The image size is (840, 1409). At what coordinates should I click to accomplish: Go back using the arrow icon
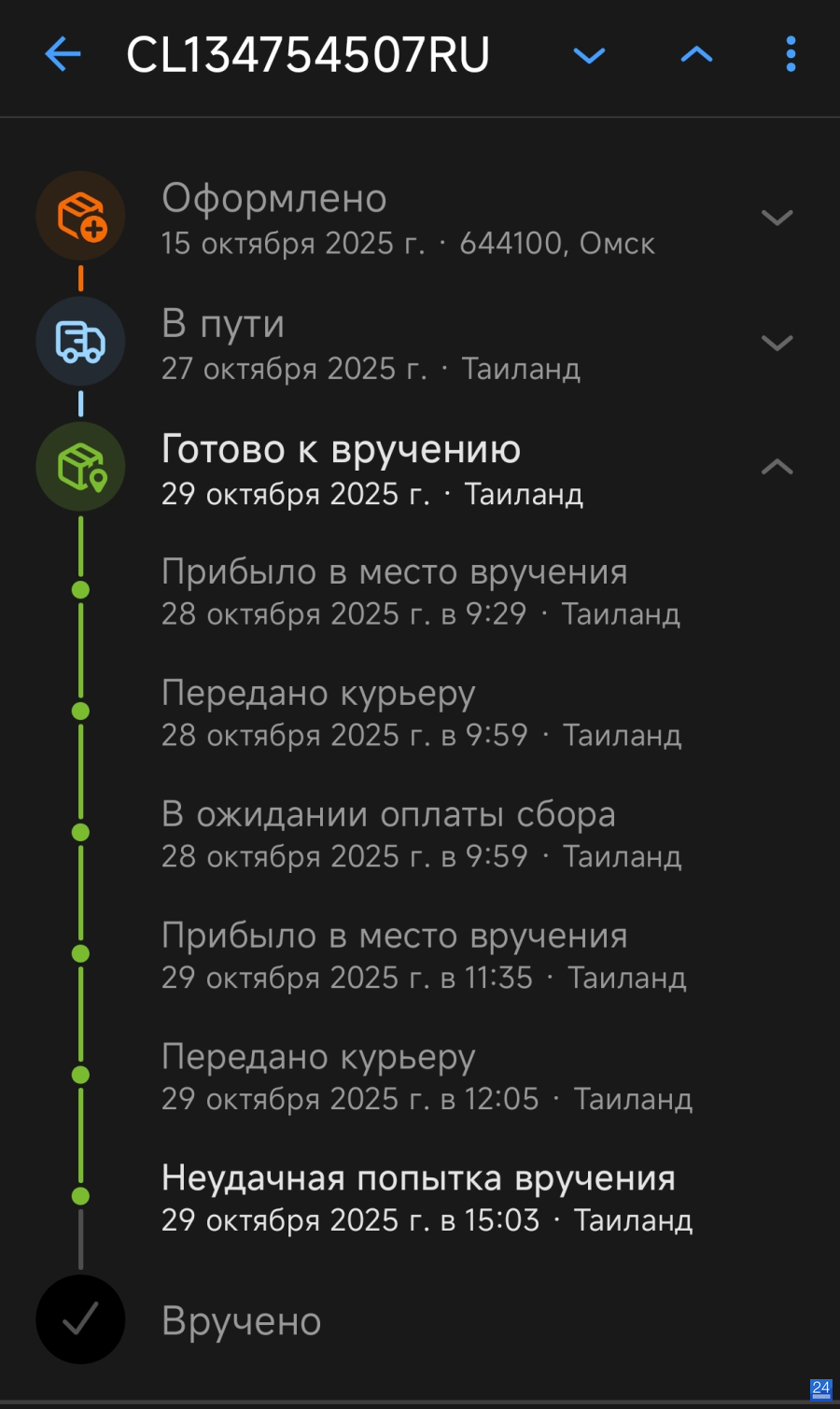[63, 54]
